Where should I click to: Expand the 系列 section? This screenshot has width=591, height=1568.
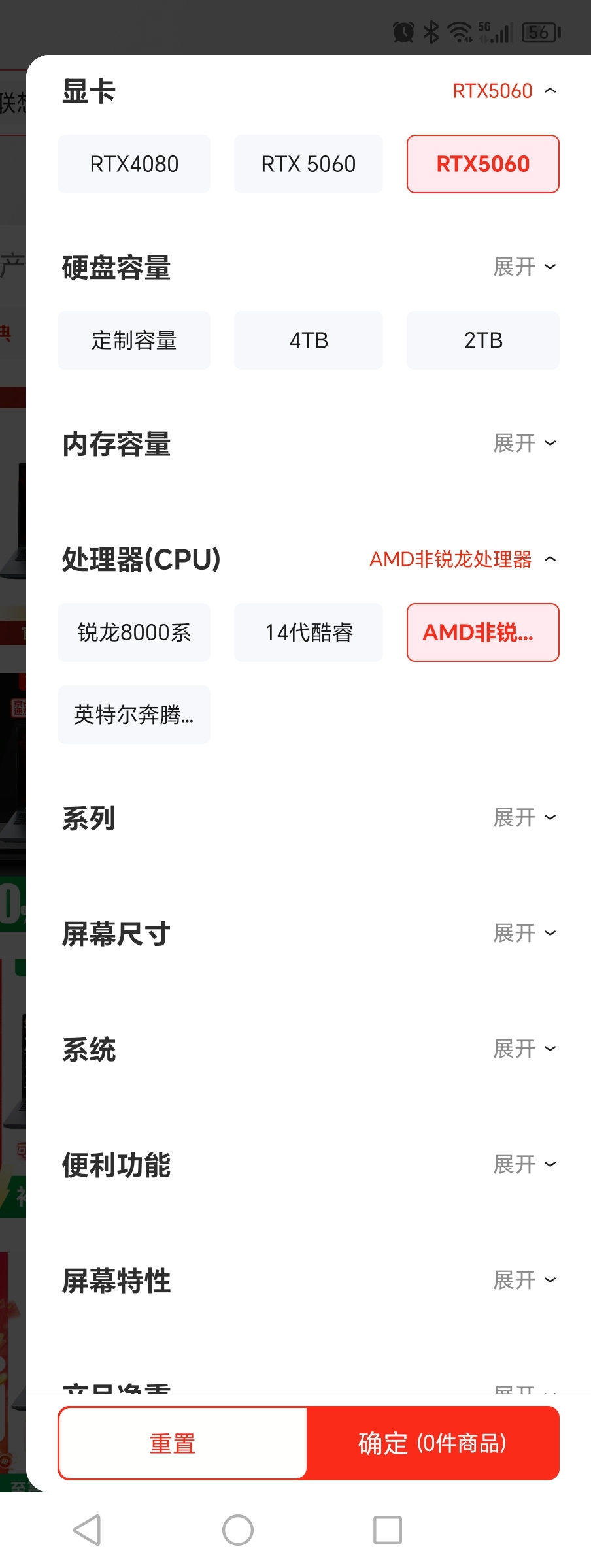tap(524, 817)
